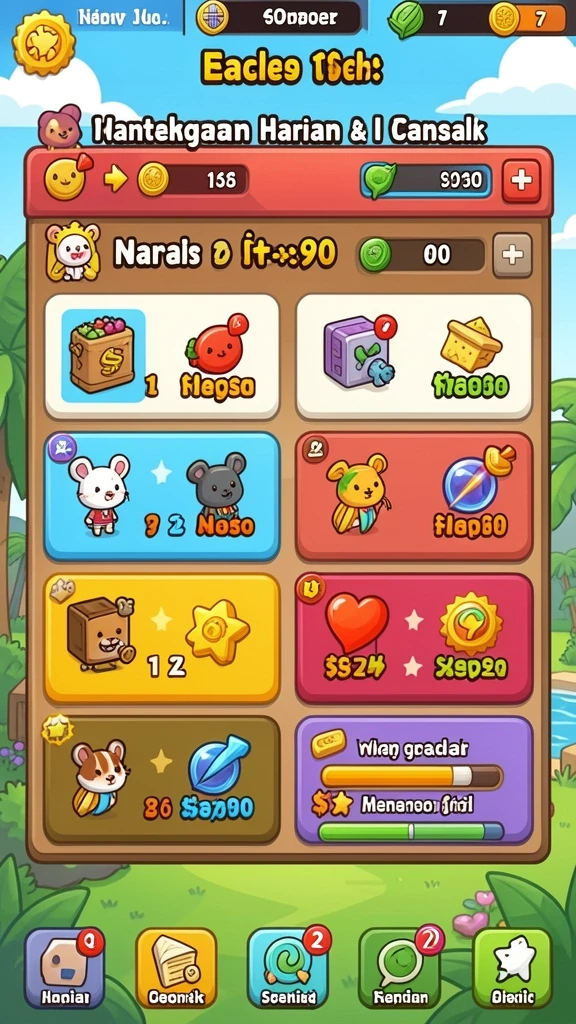Image resolution: width=576 pixels, height=1024 pixels.
Task: Choose the red card with yellow bear and orb
Action: [x=414, y=496]
